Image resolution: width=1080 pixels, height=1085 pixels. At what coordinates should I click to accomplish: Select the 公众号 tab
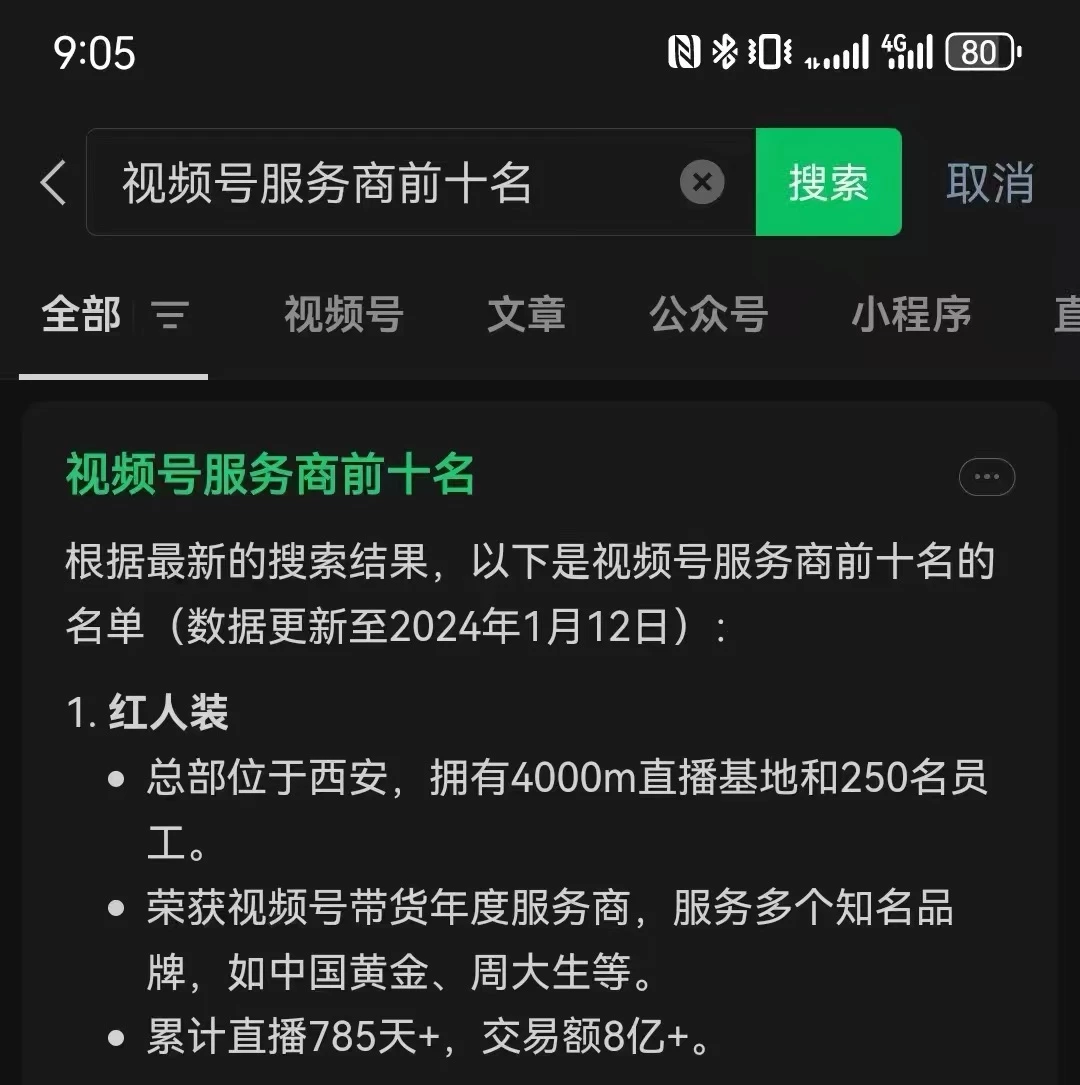point(709,315)
